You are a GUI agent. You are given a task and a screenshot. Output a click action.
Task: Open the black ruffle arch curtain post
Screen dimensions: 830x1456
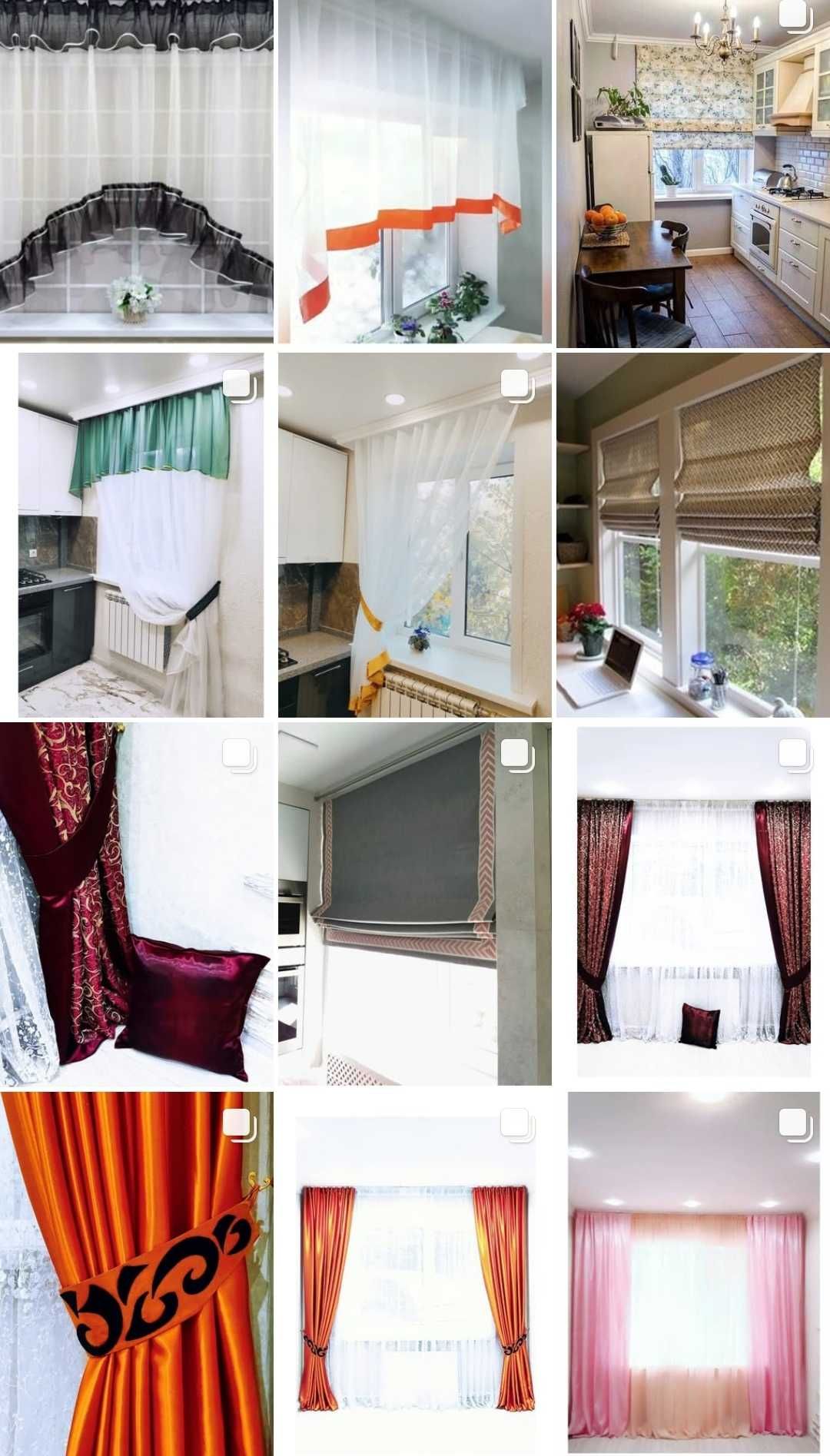tap(136, 173)
